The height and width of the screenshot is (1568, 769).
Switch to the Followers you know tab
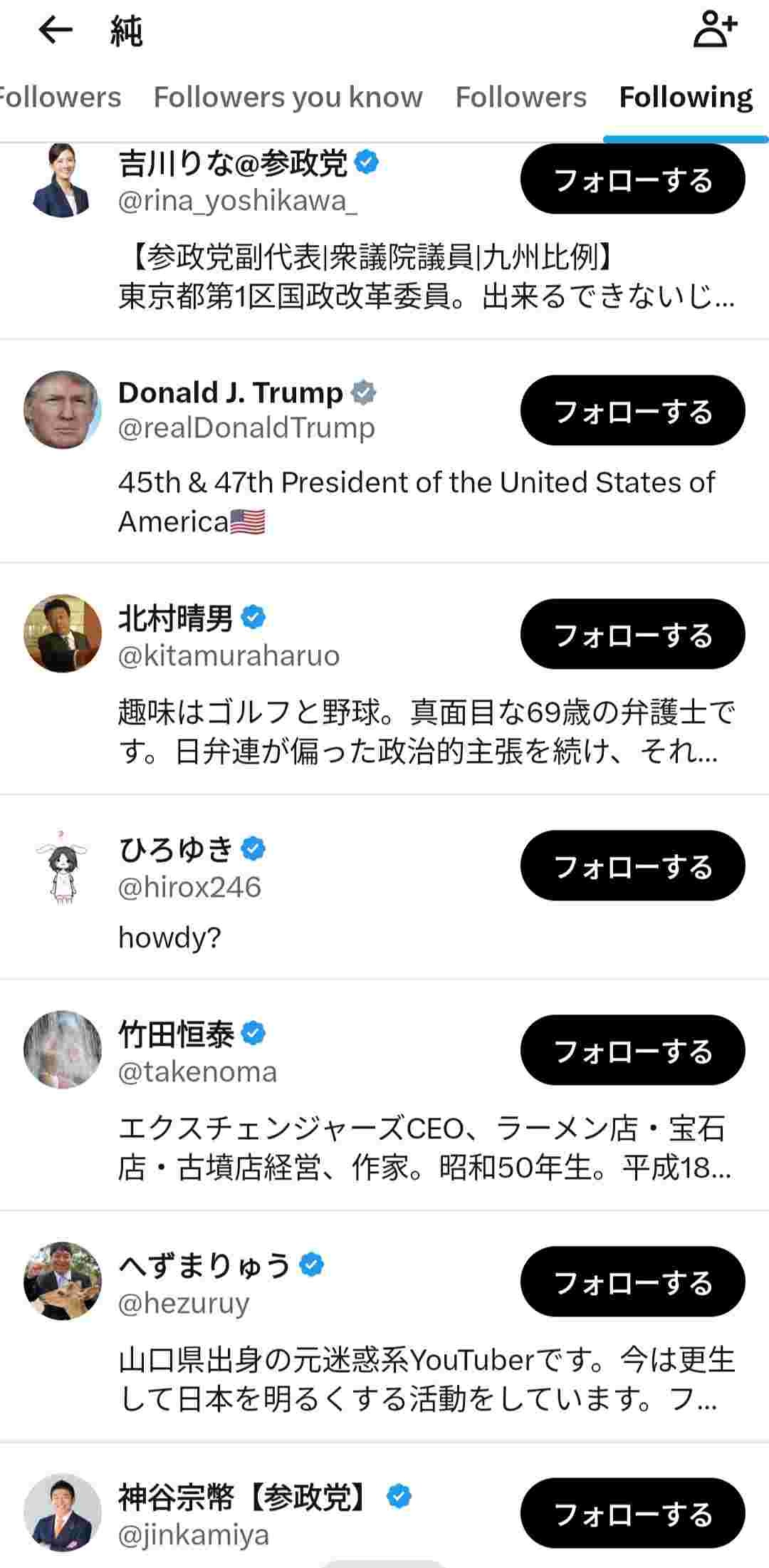click(x=288, y=97)
